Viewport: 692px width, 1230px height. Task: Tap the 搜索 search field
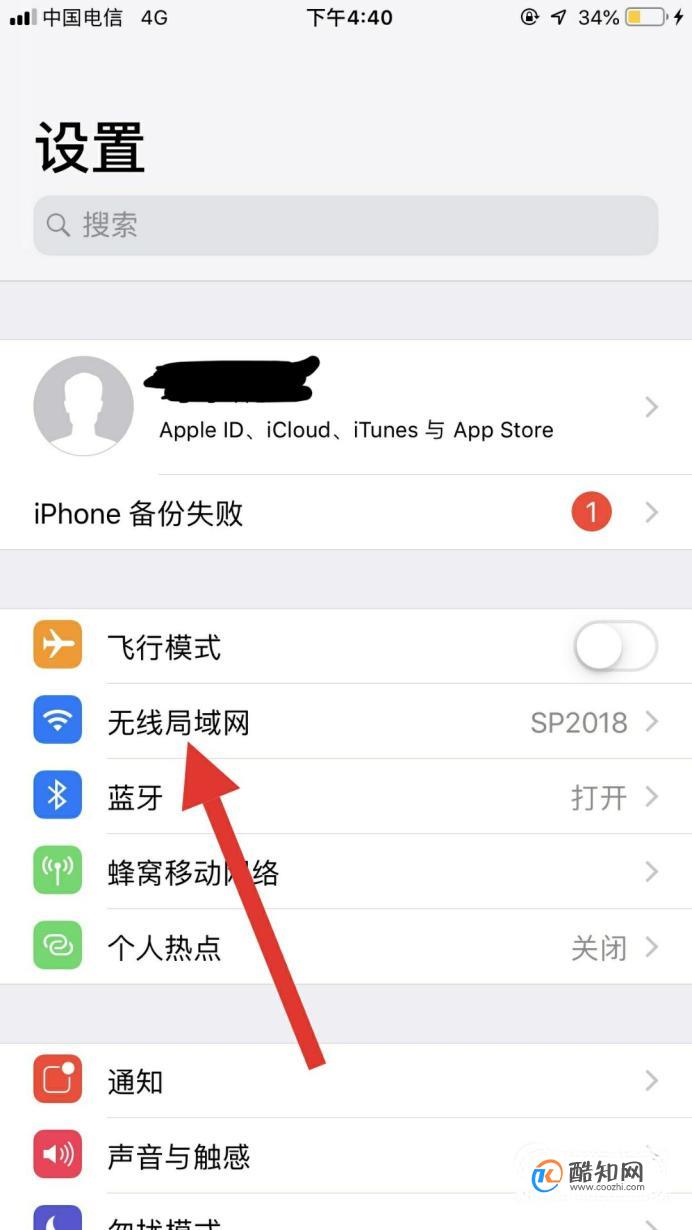click(x=345, y=225)
